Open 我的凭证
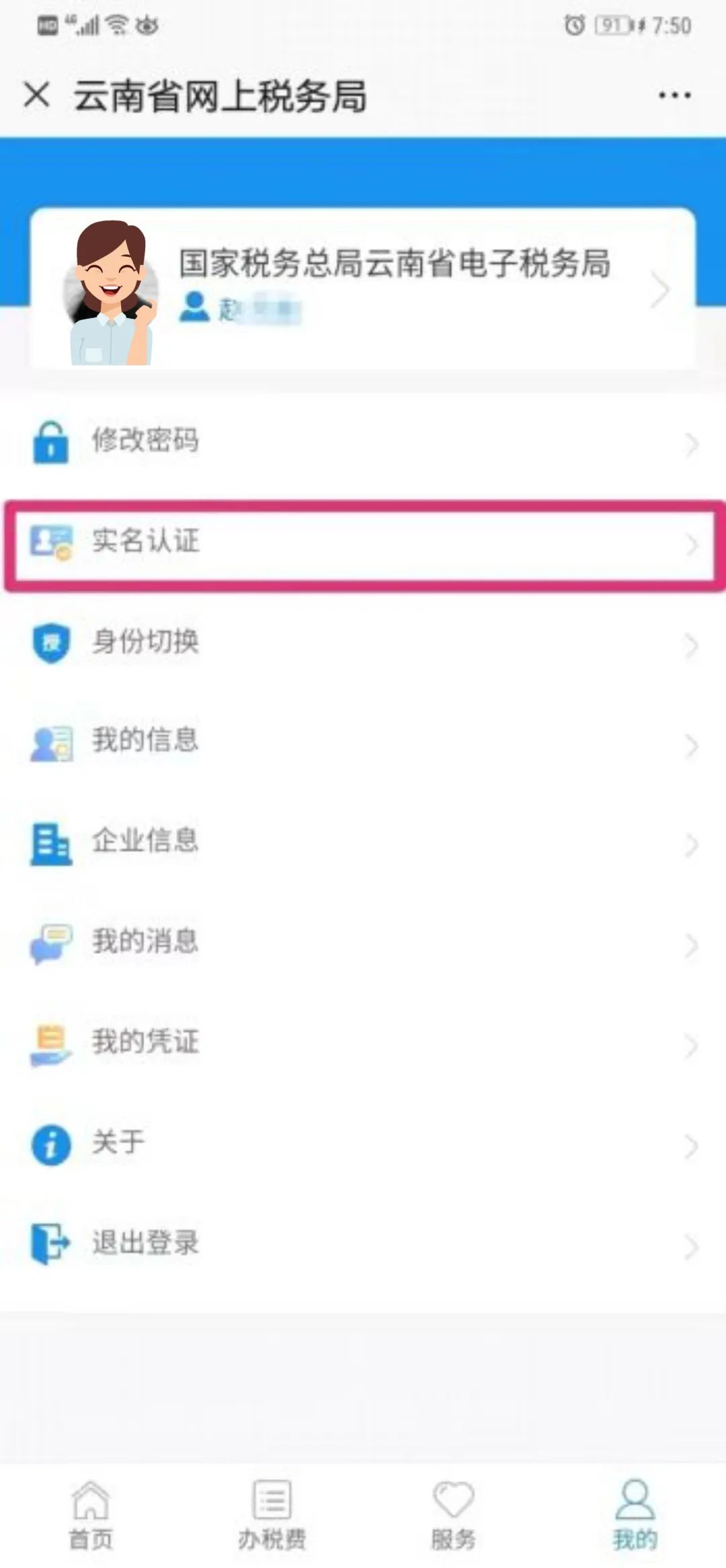726x1568 pixels. point(363,1044)
